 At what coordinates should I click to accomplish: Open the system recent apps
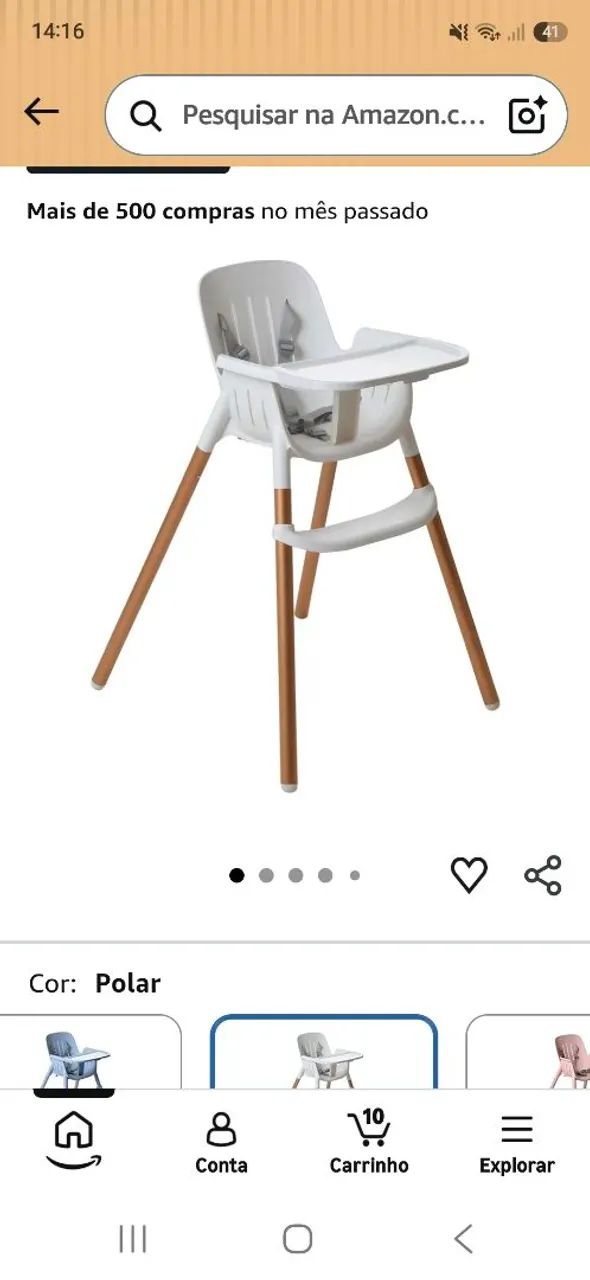pyautogui.click(x=133, y=1239)
